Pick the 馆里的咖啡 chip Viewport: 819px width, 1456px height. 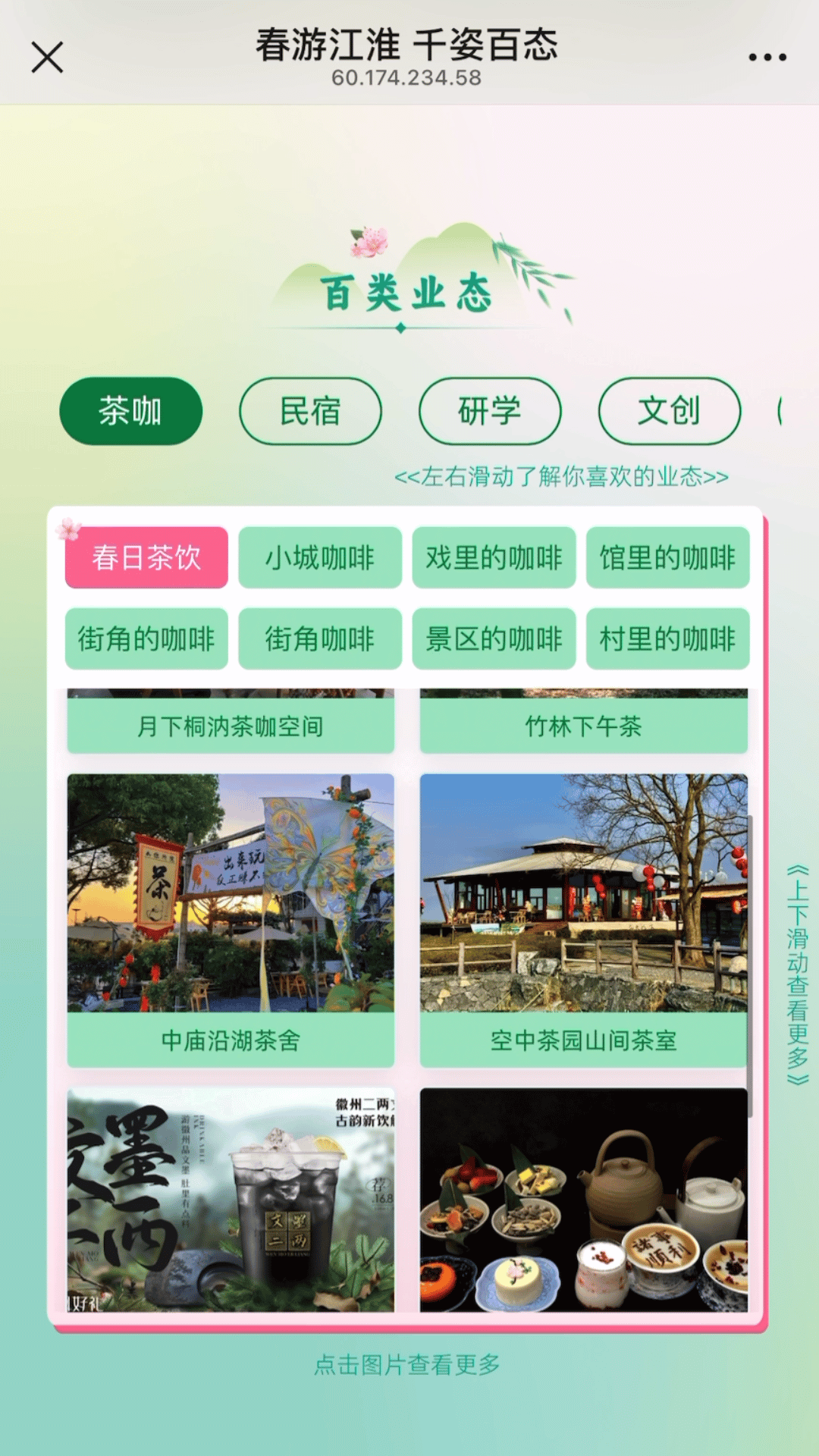click(667, 557)
